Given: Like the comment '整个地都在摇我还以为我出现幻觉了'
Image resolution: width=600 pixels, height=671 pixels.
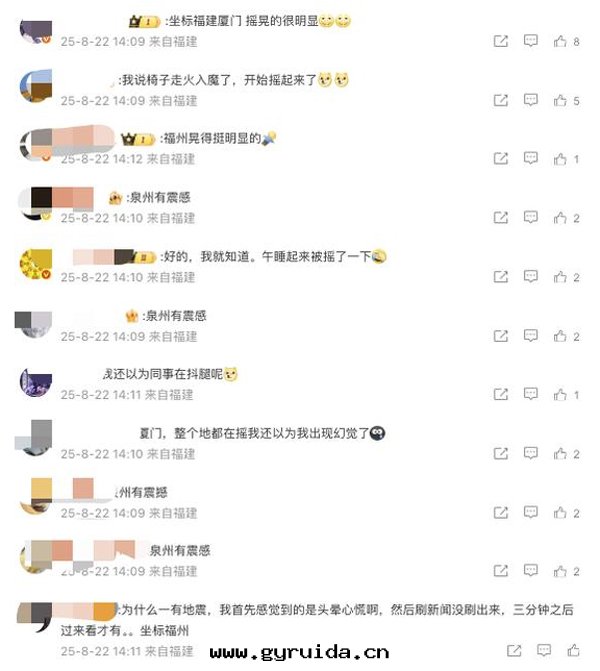Looking at the screenshot, I should point(560,454).
